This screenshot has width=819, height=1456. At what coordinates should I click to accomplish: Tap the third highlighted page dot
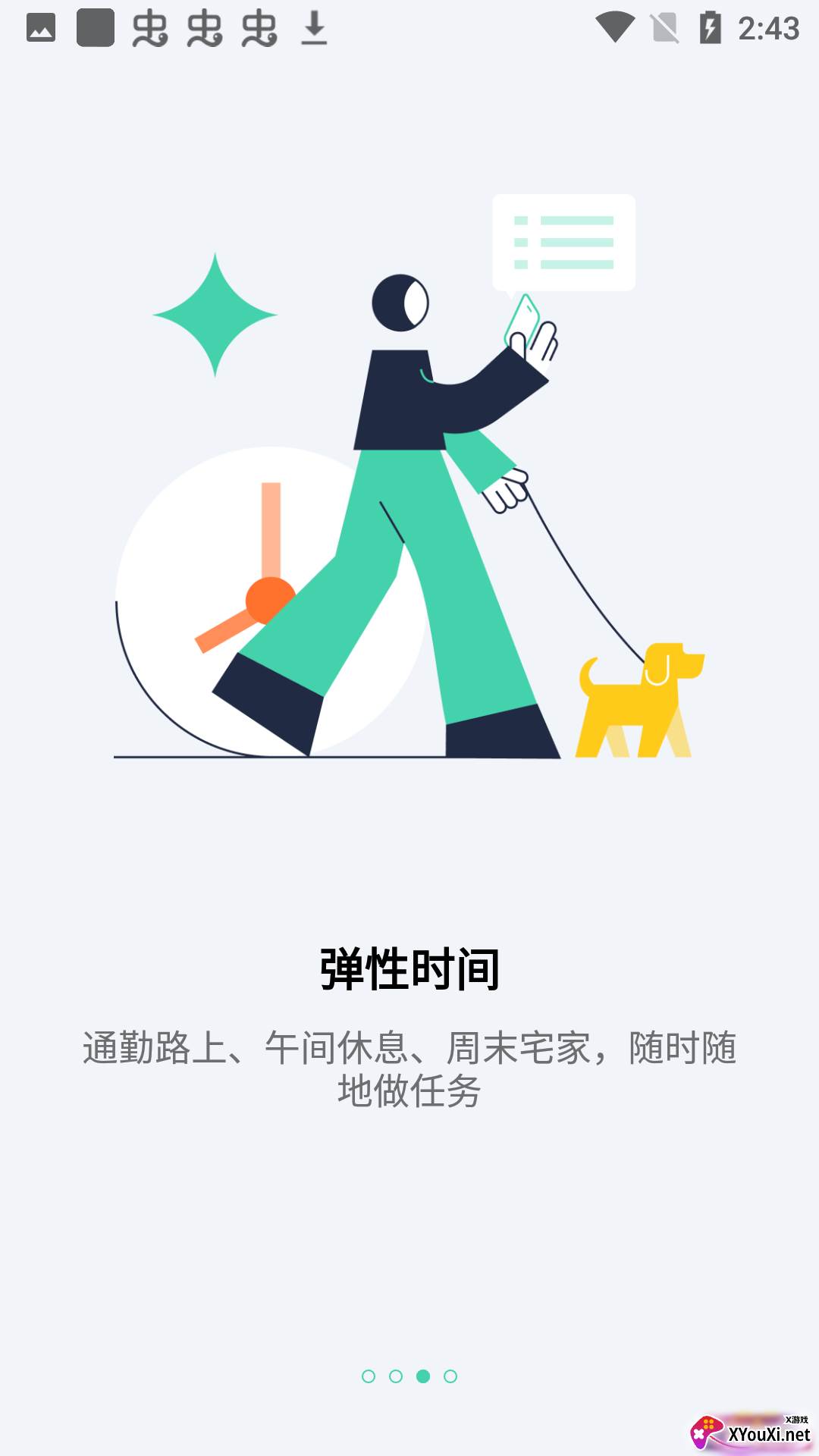(423, 1376)
